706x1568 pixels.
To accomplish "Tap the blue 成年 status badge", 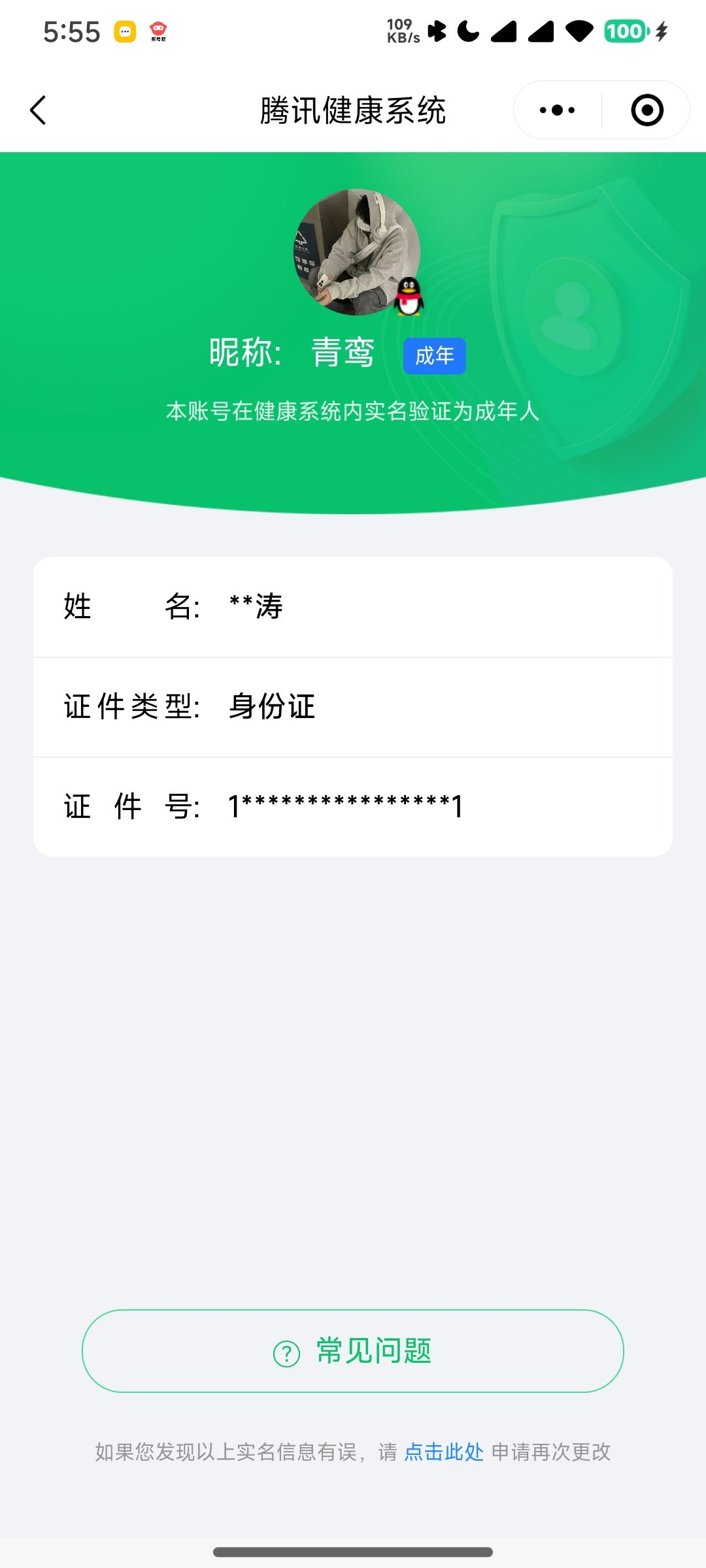I will click(434, 356).
